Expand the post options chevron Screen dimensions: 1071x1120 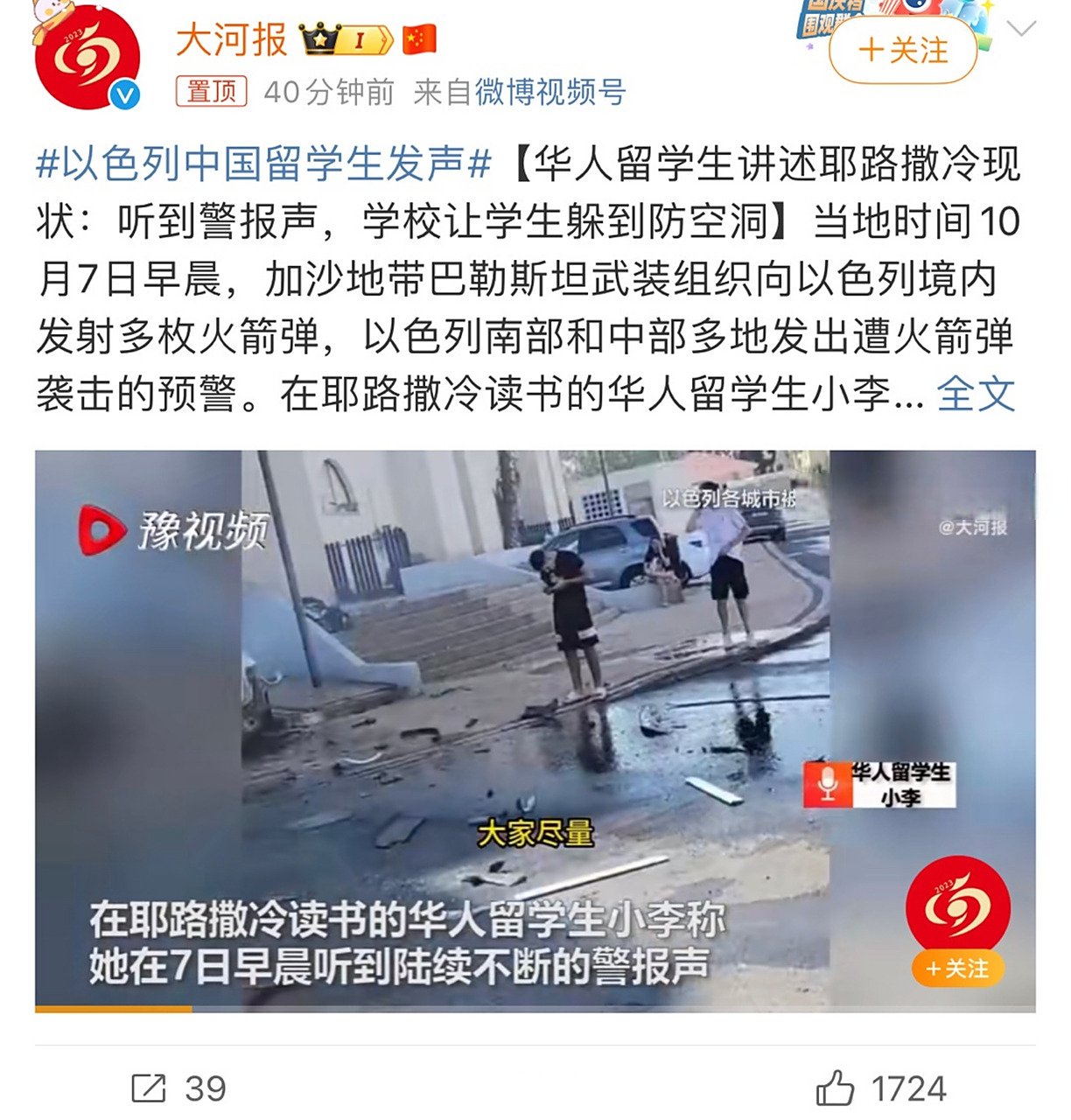tap(1021, 29)
